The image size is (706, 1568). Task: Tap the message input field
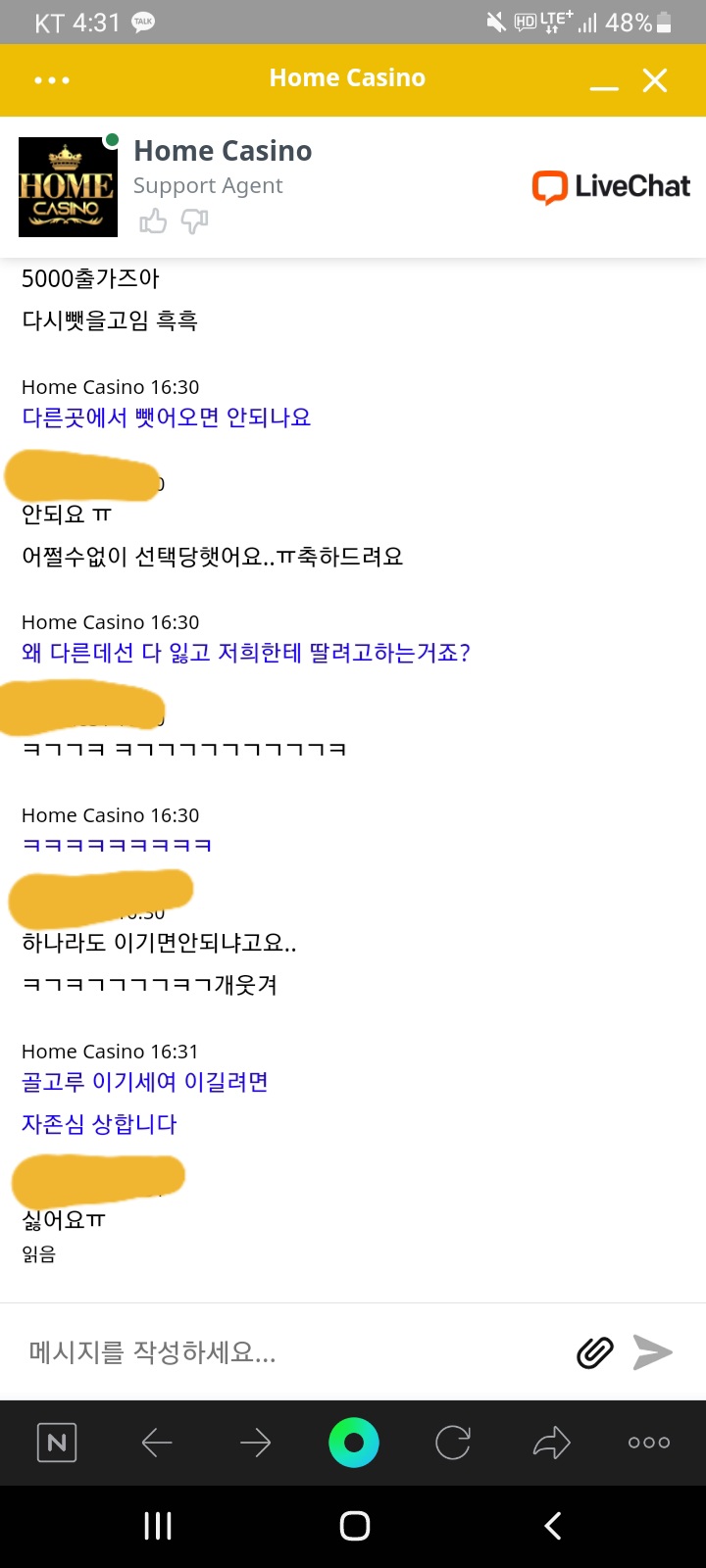click(294, 1352)
